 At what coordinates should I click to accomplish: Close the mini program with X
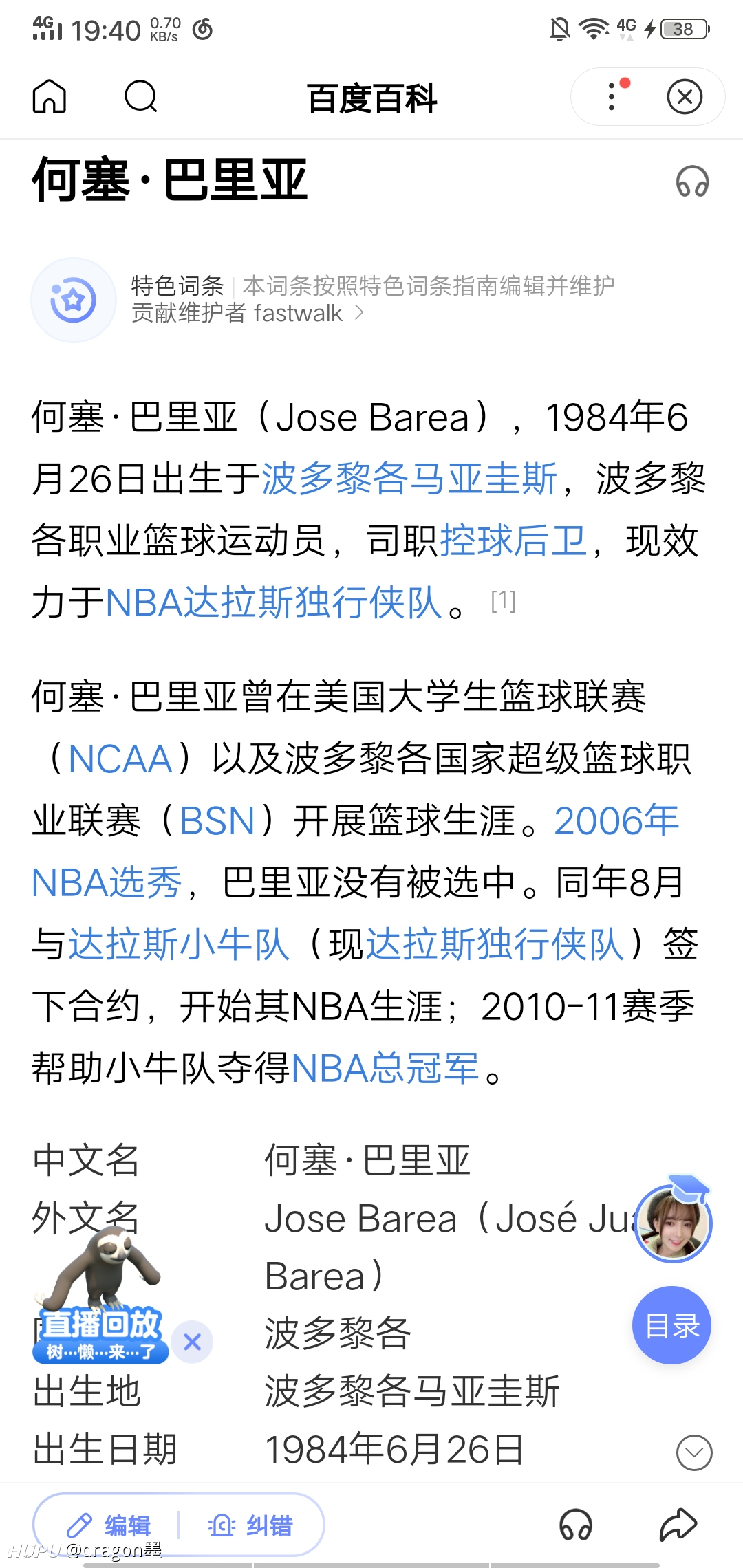click(685, 97)
